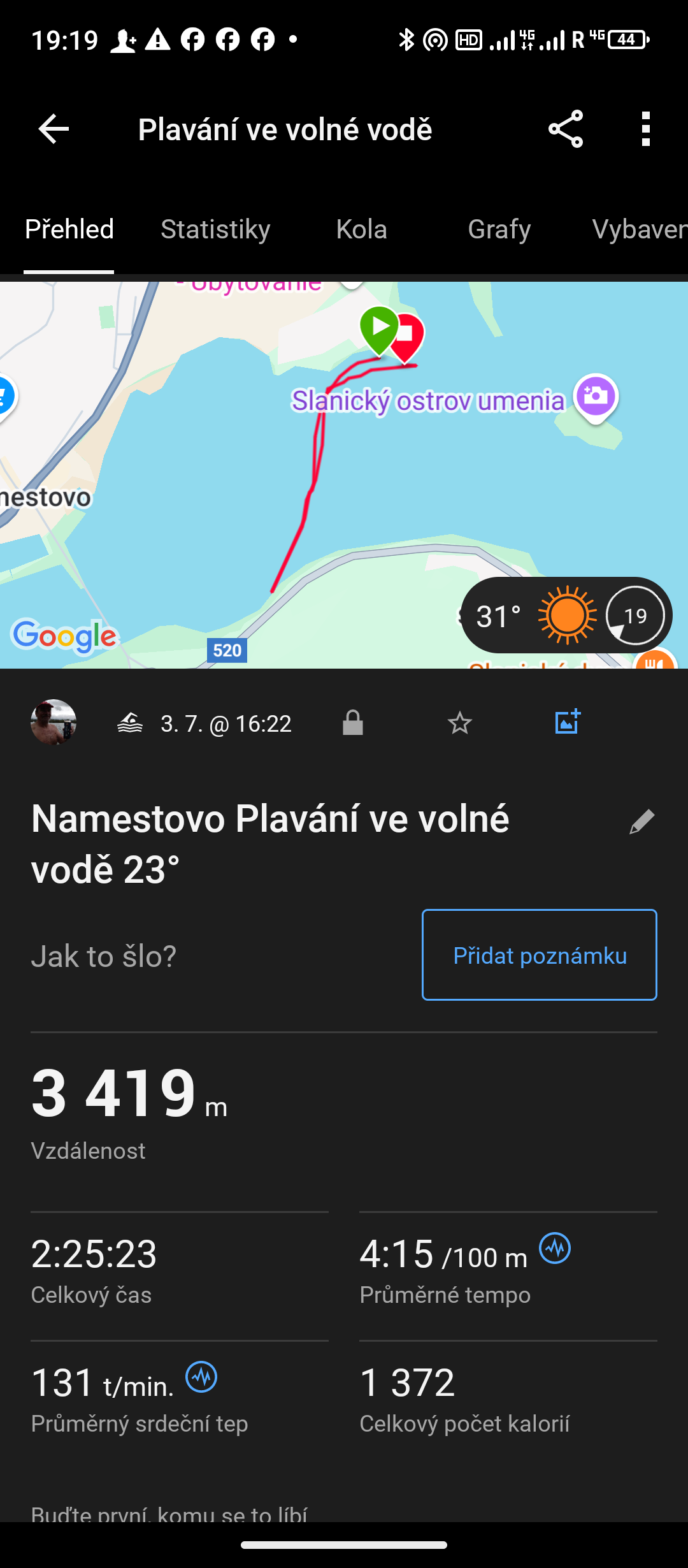This screenshot has width=688, height=1568.
Task: Share this open water swim activity
Action: coord(566,129)
